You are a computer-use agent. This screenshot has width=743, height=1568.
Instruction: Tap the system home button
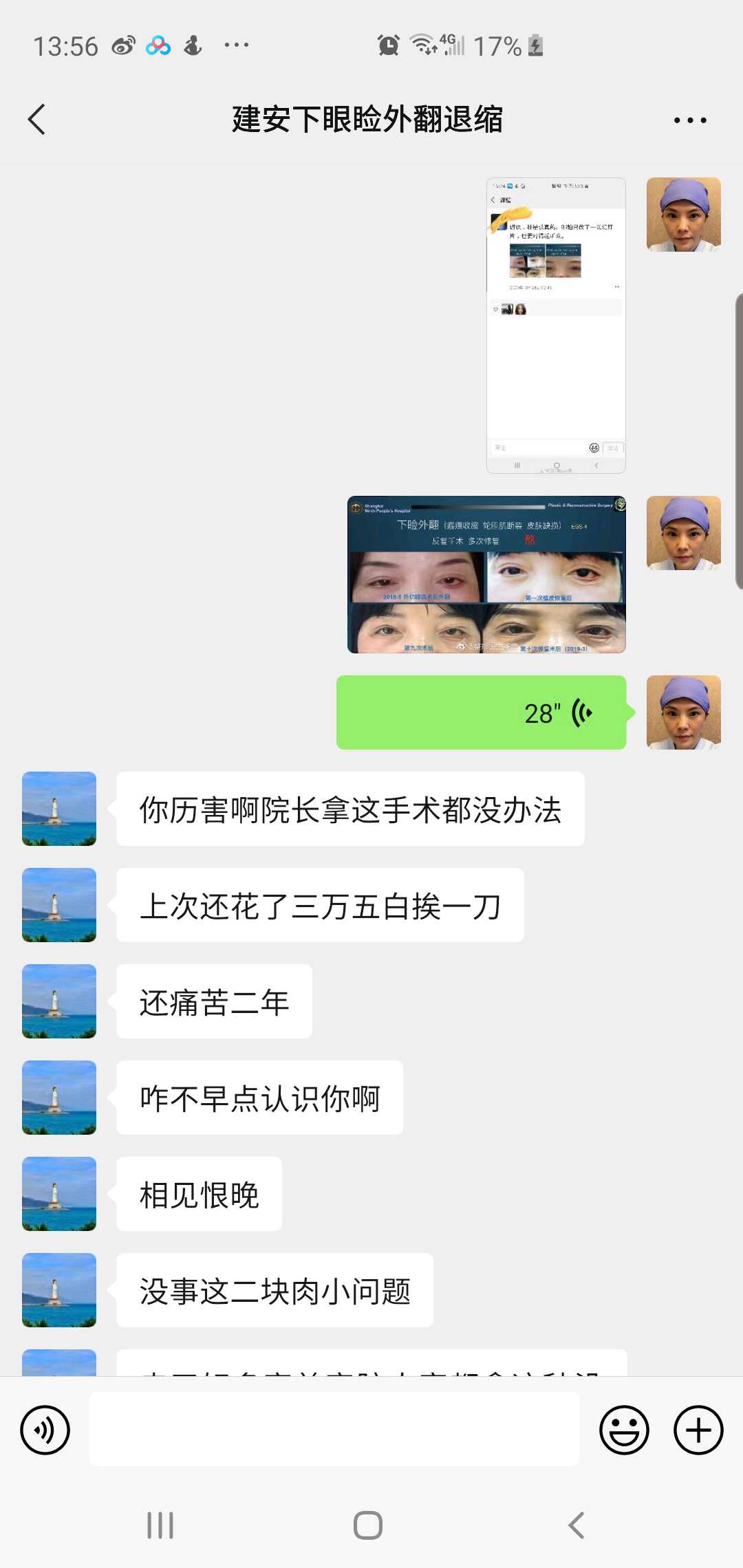[368, 1525]
